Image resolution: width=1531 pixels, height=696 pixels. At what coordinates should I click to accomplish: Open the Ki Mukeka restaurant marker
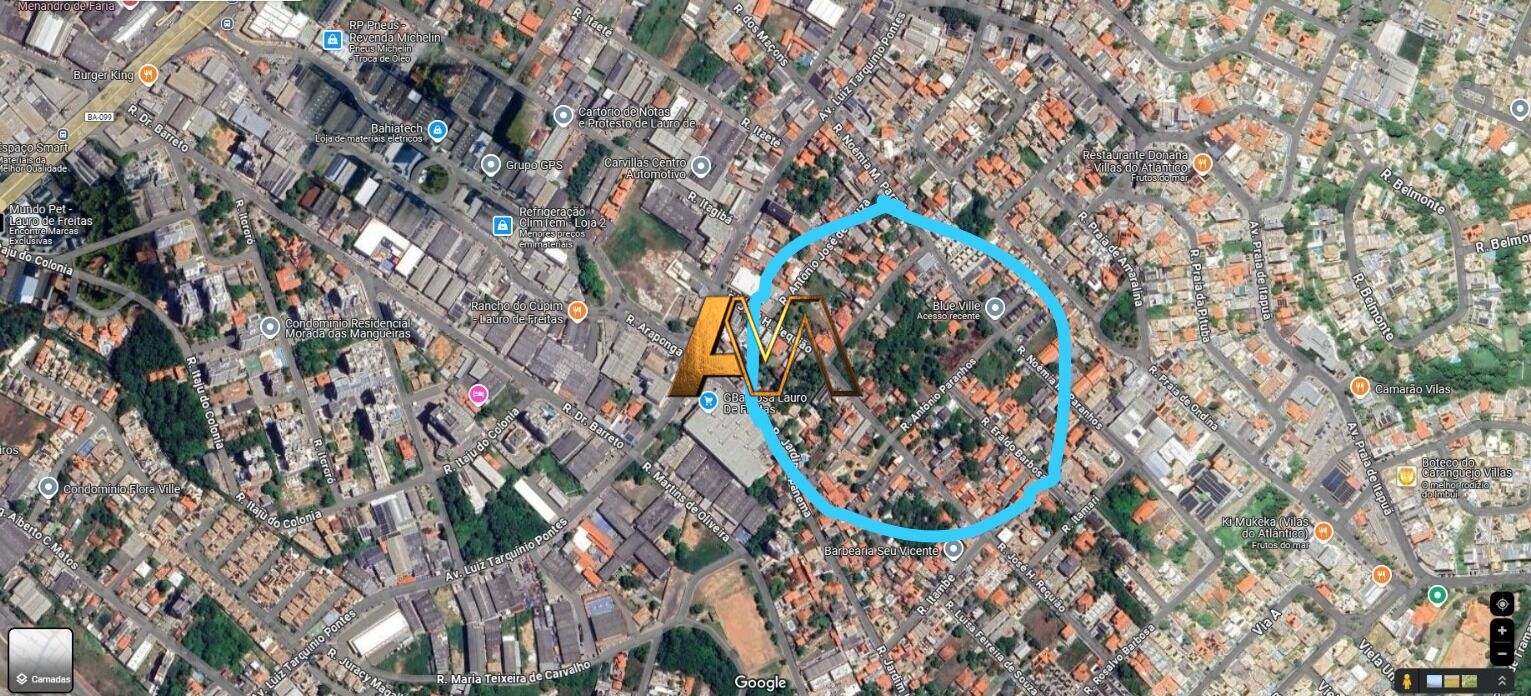click(x=1324, y=532)
